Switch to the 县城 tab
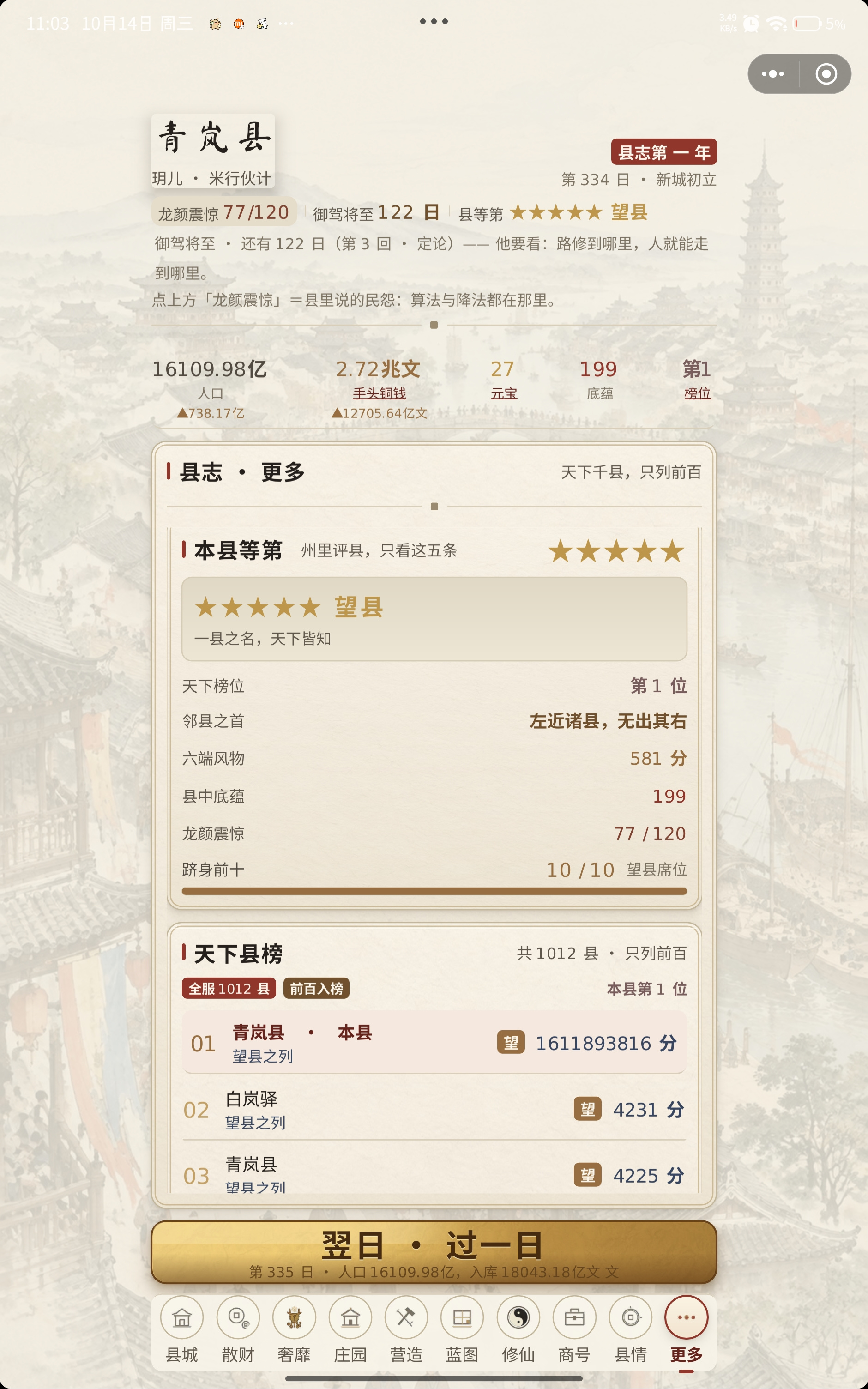This screenshot has width=868, height=1389. click(181, 1330)
